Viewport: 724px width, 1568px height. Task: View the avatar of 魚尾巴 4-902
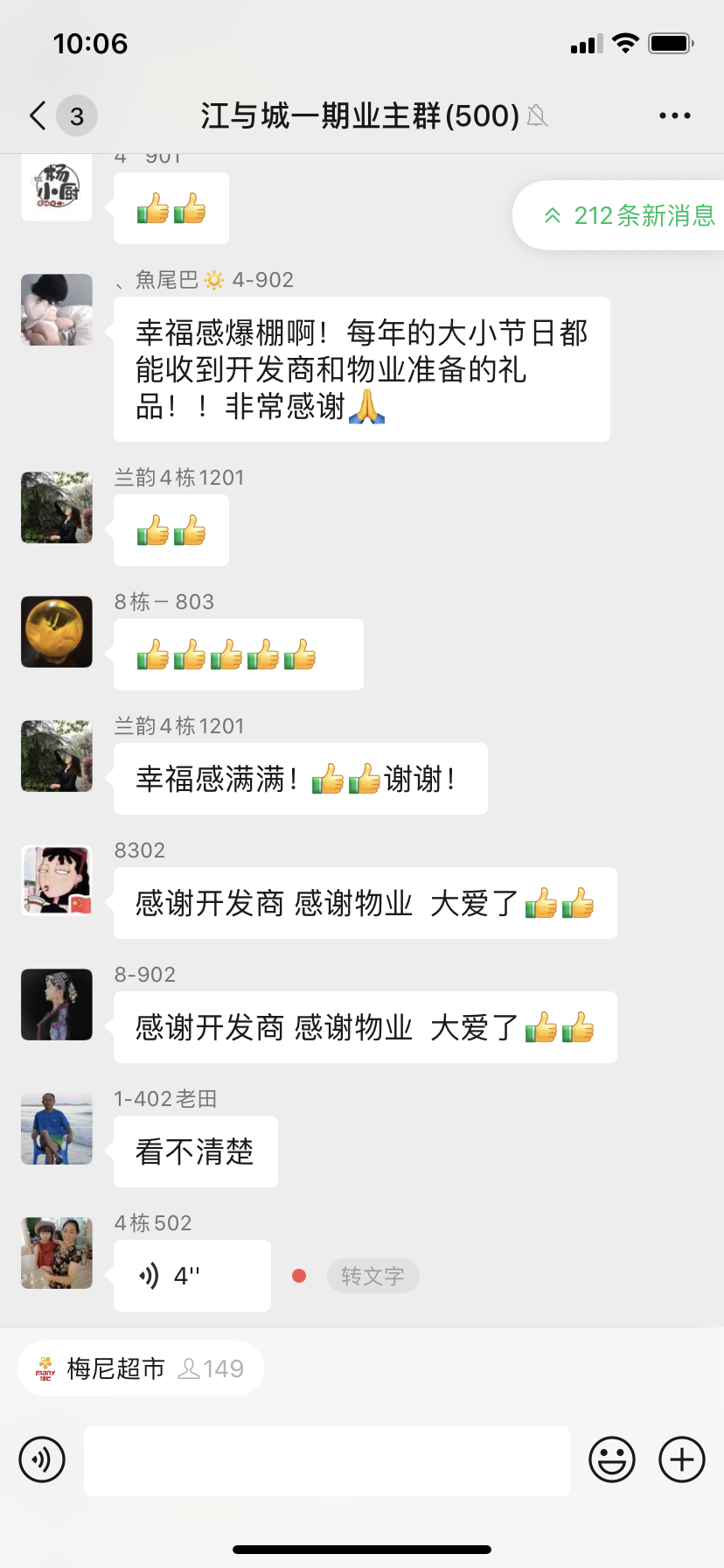pos(57,310)
